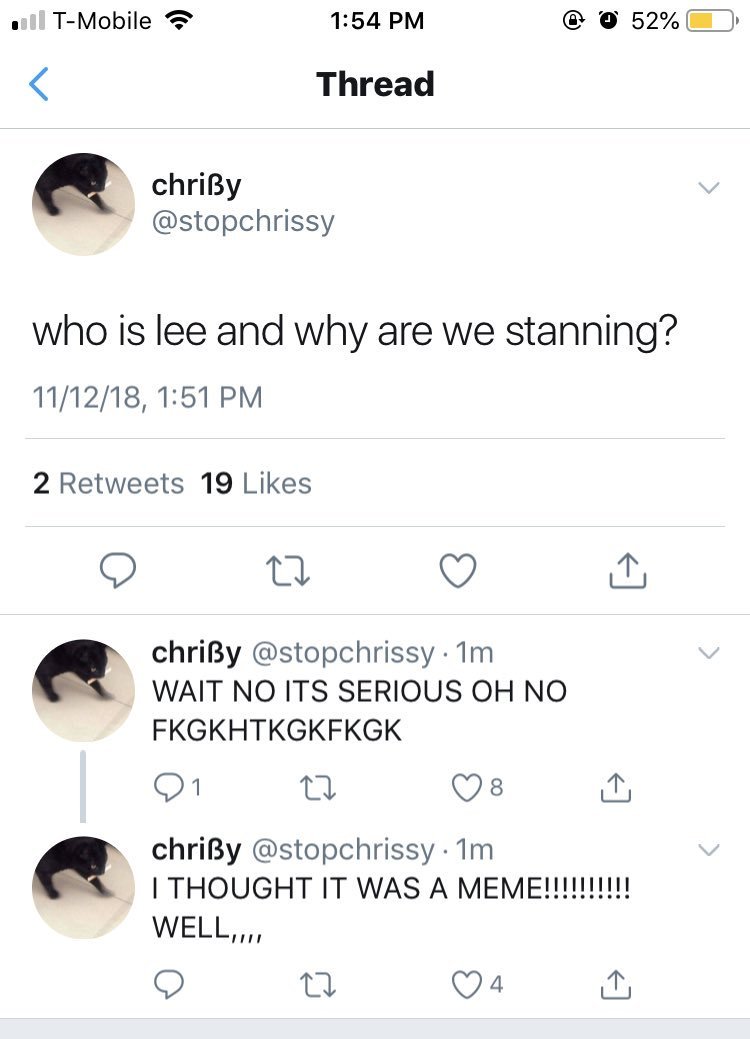Open the @stopchrissy handle under chrißy
The height and width of the screenshot is (1039, 750).
pyautogui.click(x=242, y=221)
